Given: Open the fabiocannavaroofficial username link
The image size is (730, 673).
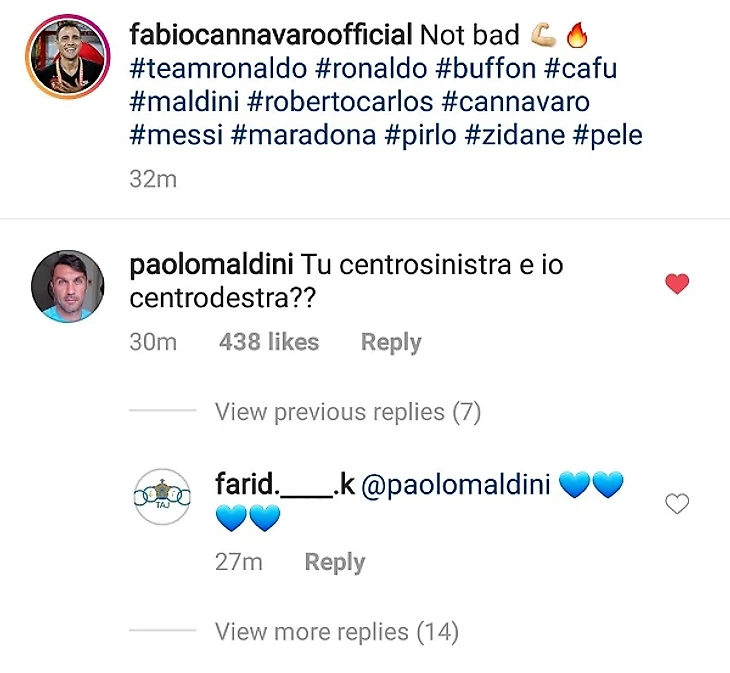Looking at the screenshot, I should [271, 35].
